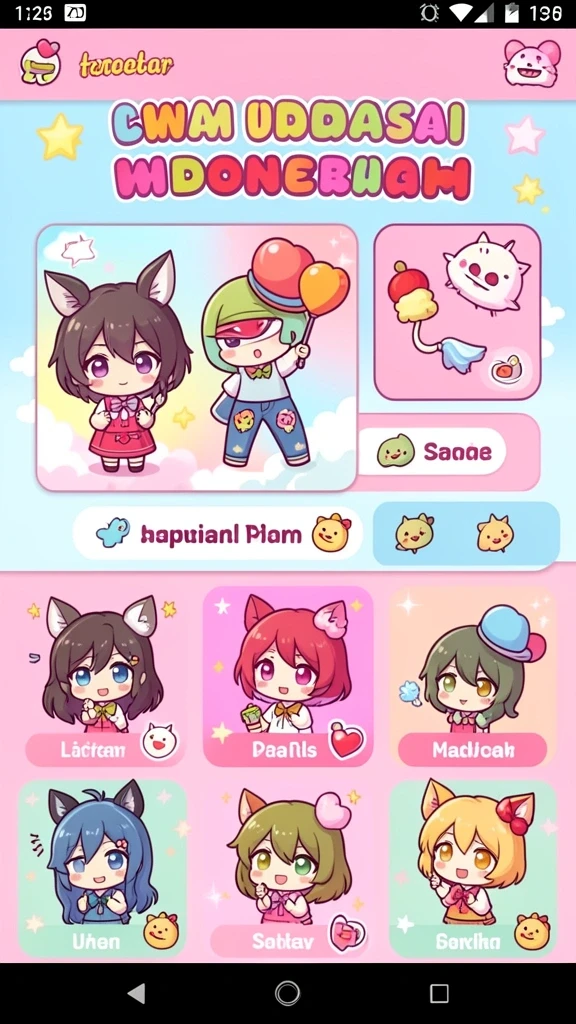Choose the Paanls red-haired character card

pyautogui.click(x=288, y=676)
